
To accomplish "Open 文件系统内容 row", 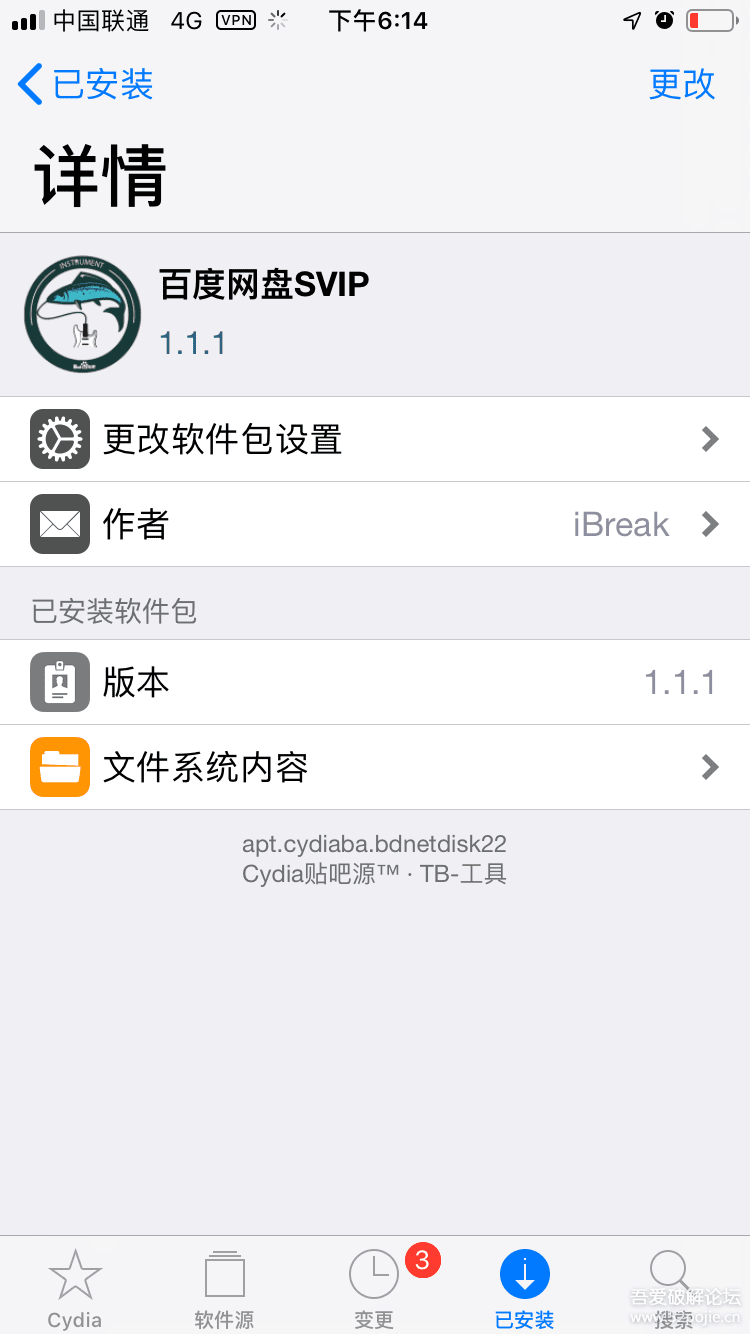I will coord(375,767).
